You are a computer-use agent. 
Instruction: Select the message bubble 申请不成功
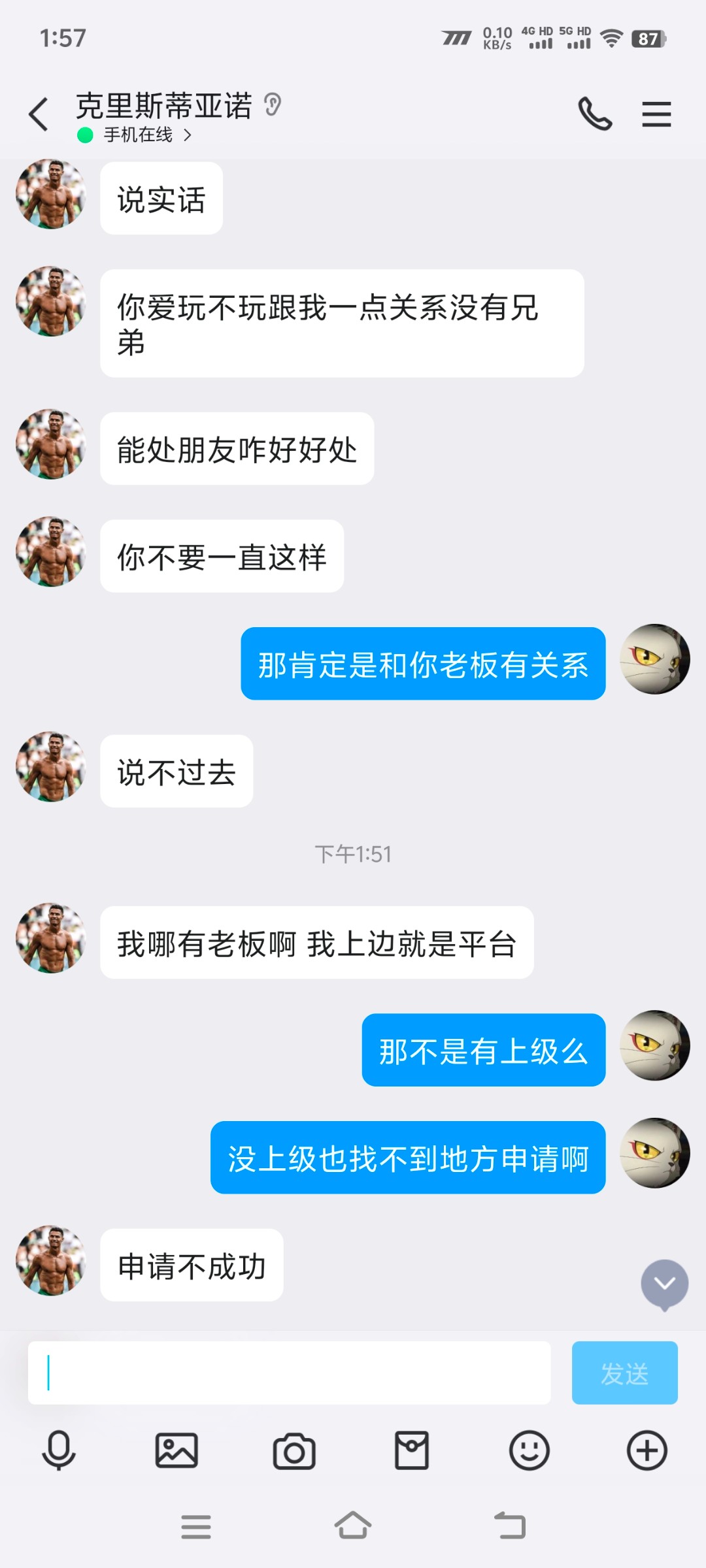coord(191,1265)
